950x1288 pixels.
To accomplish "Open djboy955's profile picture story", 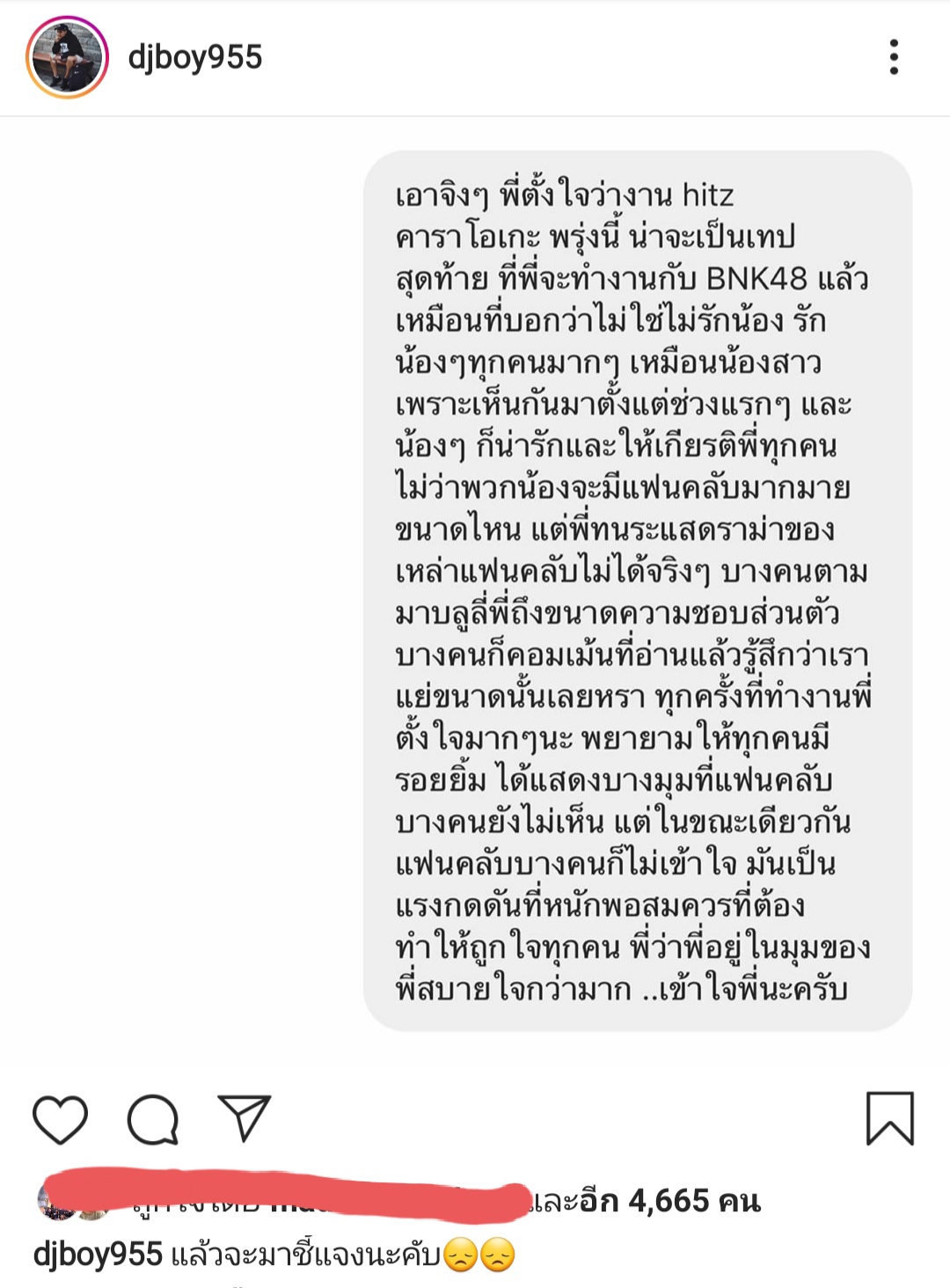I will (x=67, y=57).
